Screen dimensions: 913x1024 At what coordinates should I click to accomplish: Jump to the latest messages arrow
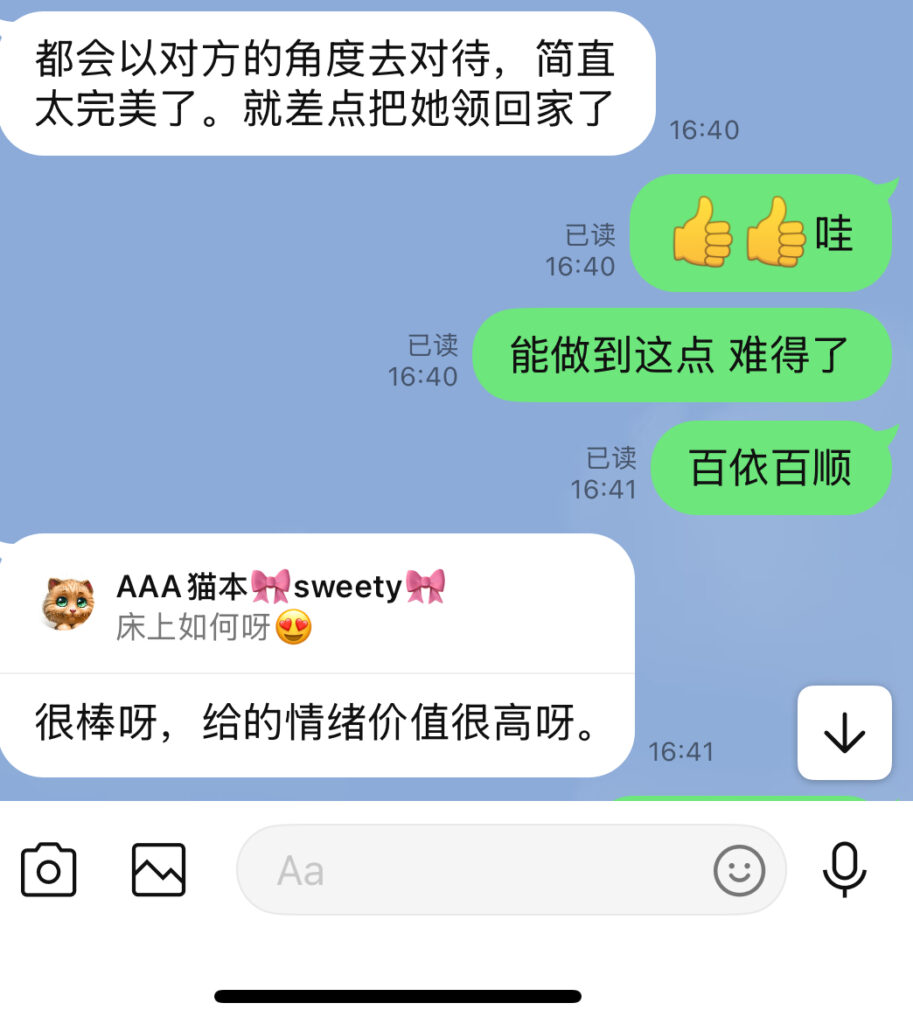point(844,733)
